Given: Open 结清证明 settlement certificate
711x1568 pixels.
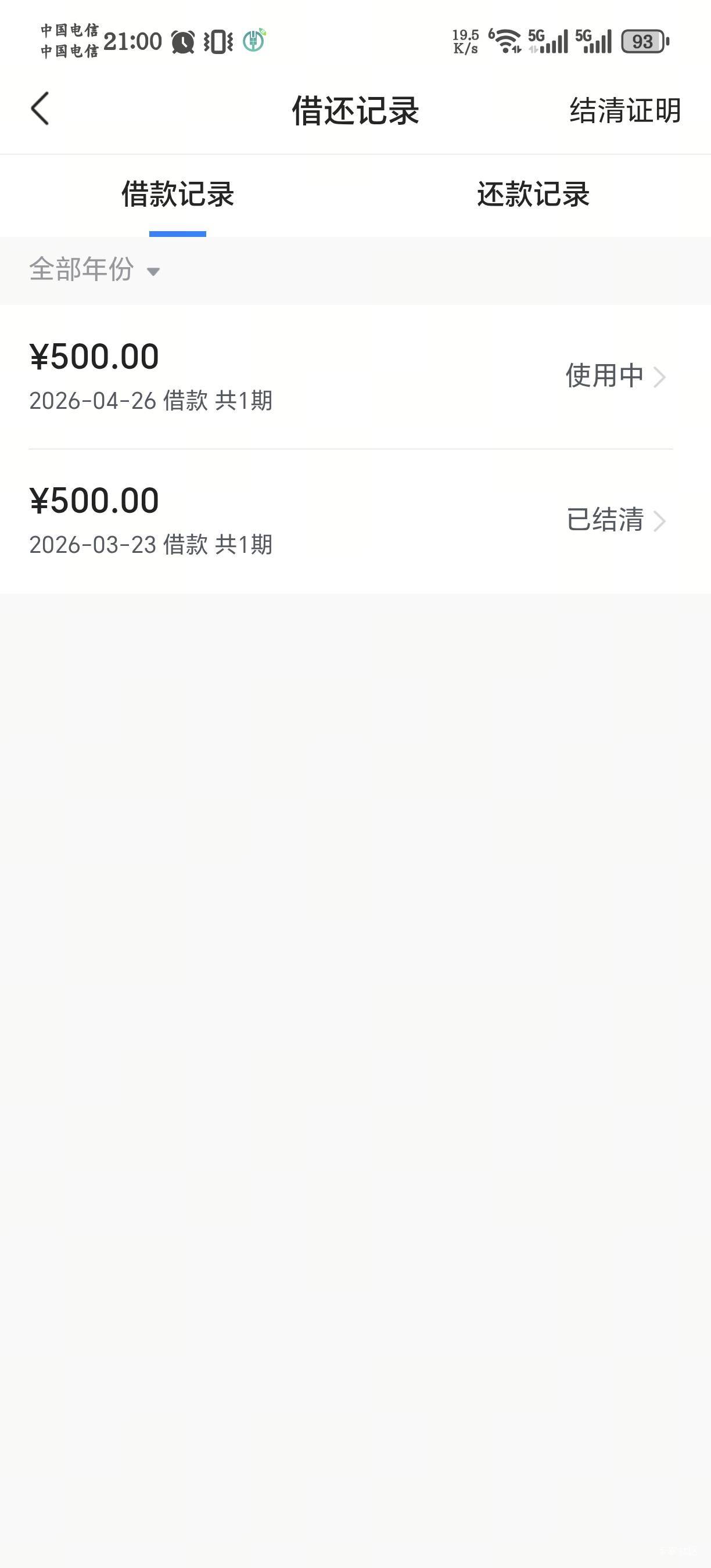Looking at the screenshot, I should [624, 111].
